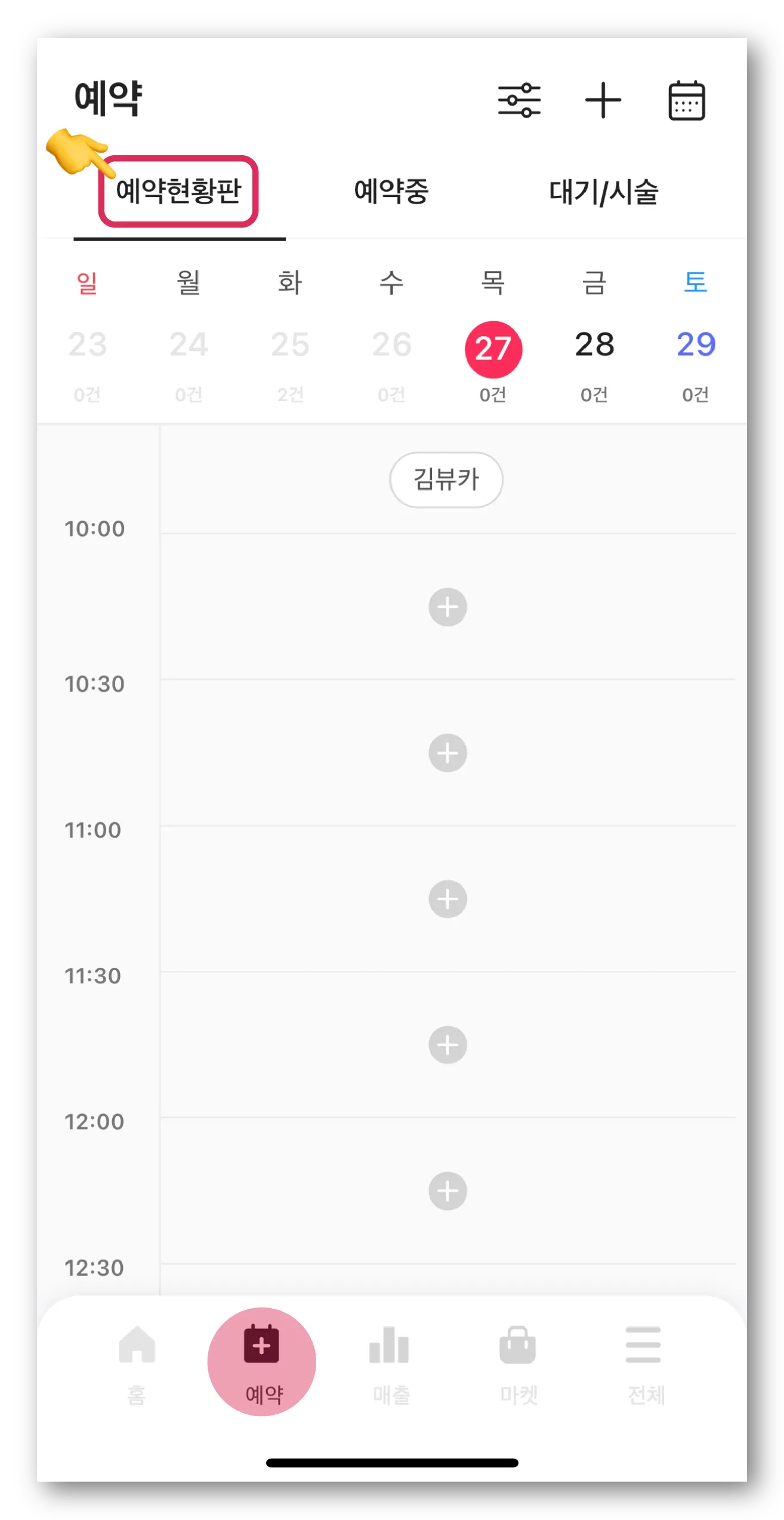Add a booking in the 12:00 time slot

coord(447,1190)
